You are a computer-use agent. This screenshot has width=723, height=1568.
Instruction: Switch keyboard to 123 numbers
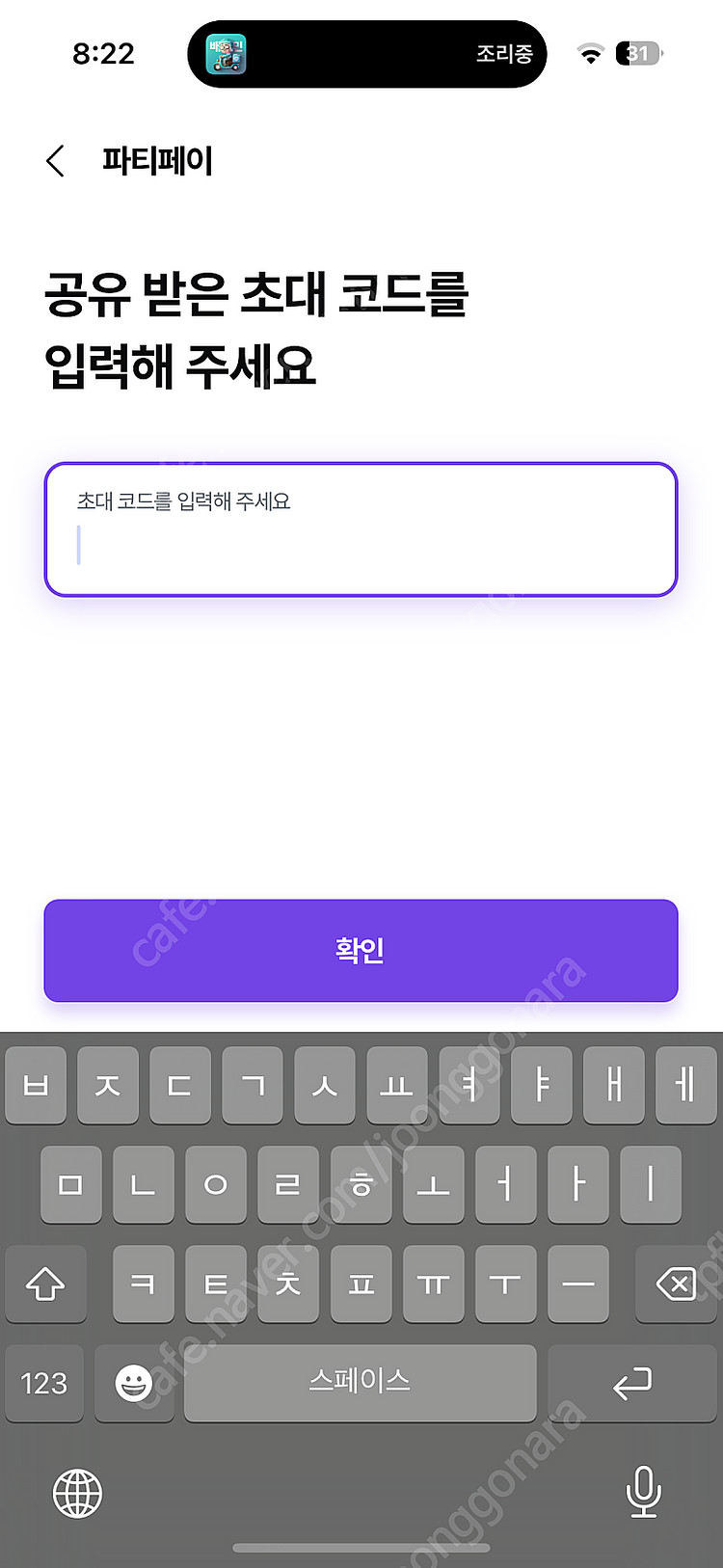pos(44,1384)
